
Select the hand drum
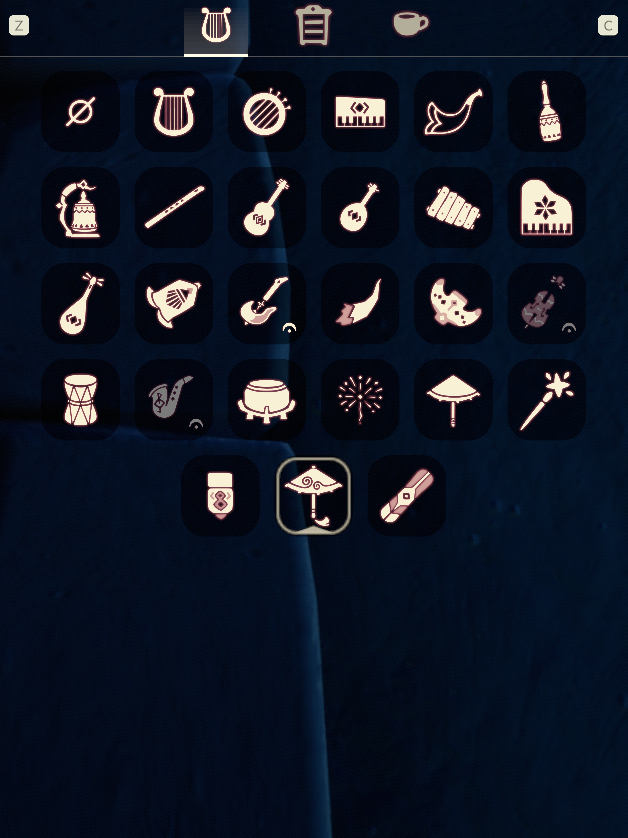pos(80,399)
